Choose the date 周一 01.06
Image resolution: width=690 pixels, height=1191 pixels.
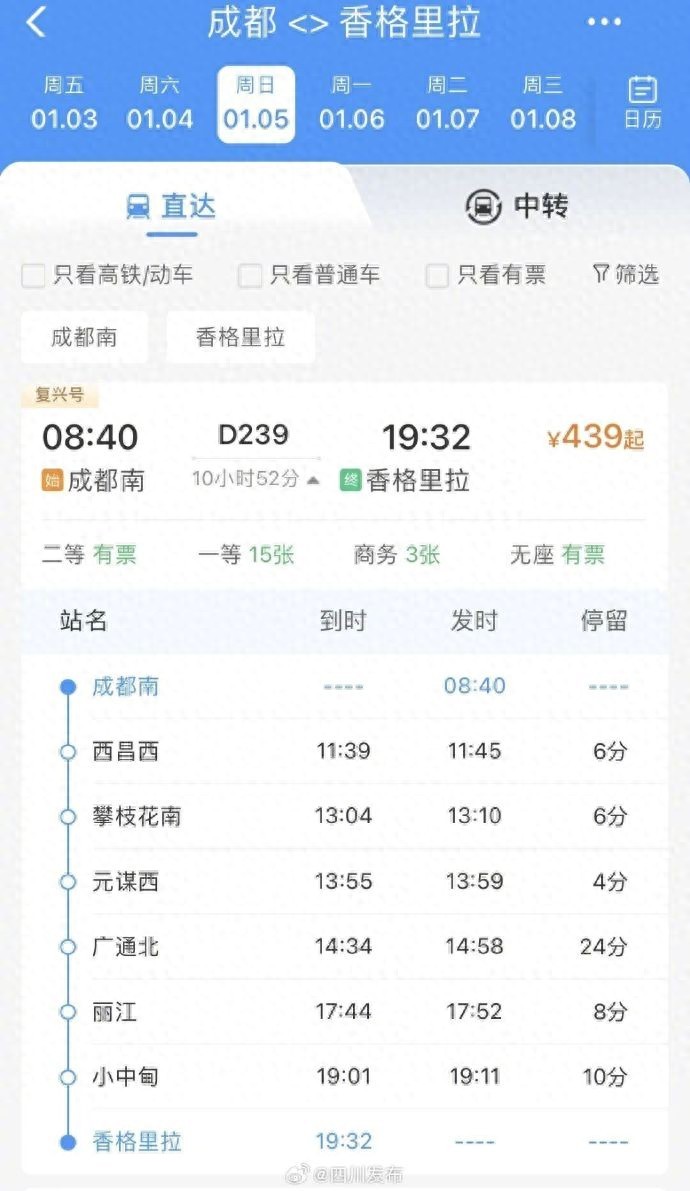point(352,104)
